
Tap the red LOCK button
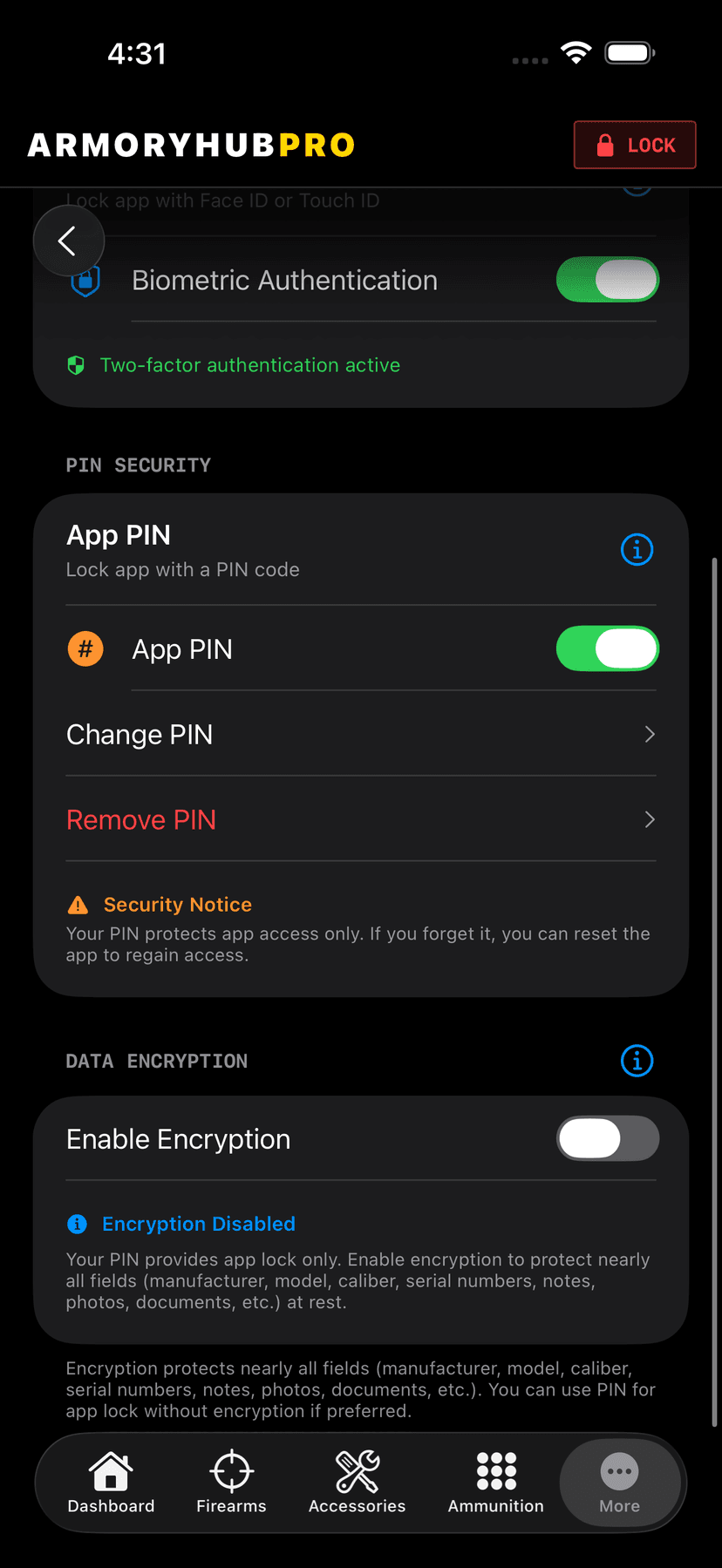635,145
